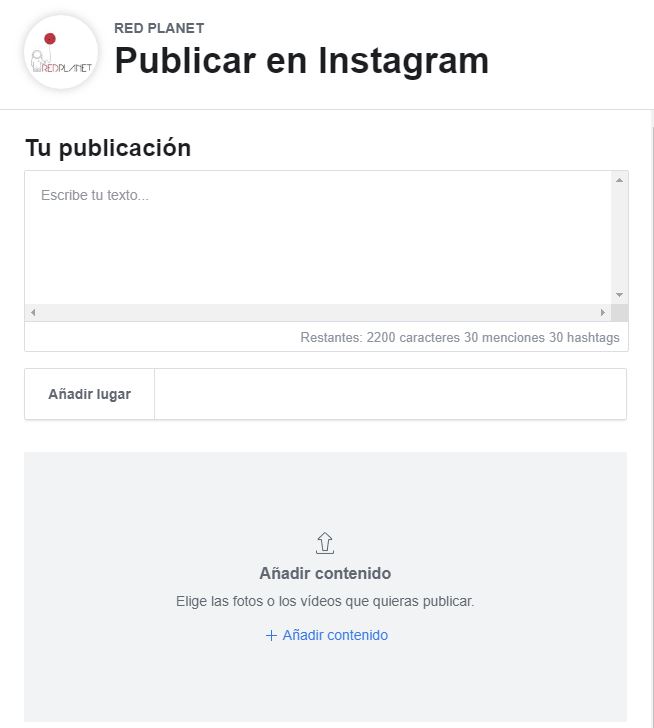
Task: Tap the text box's scroll left arrow
Action: point(33,313)
